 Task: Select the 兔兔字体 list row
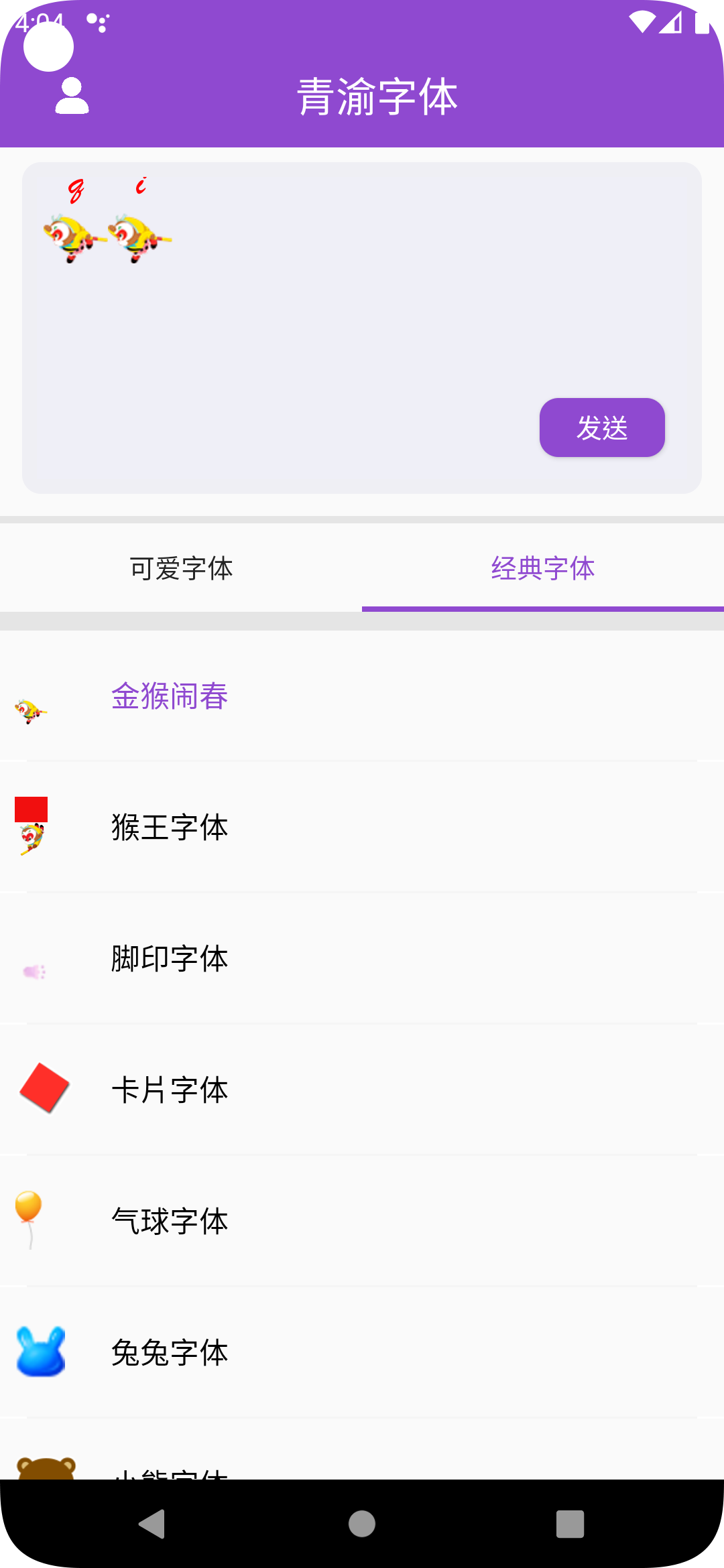(362, 1350)
